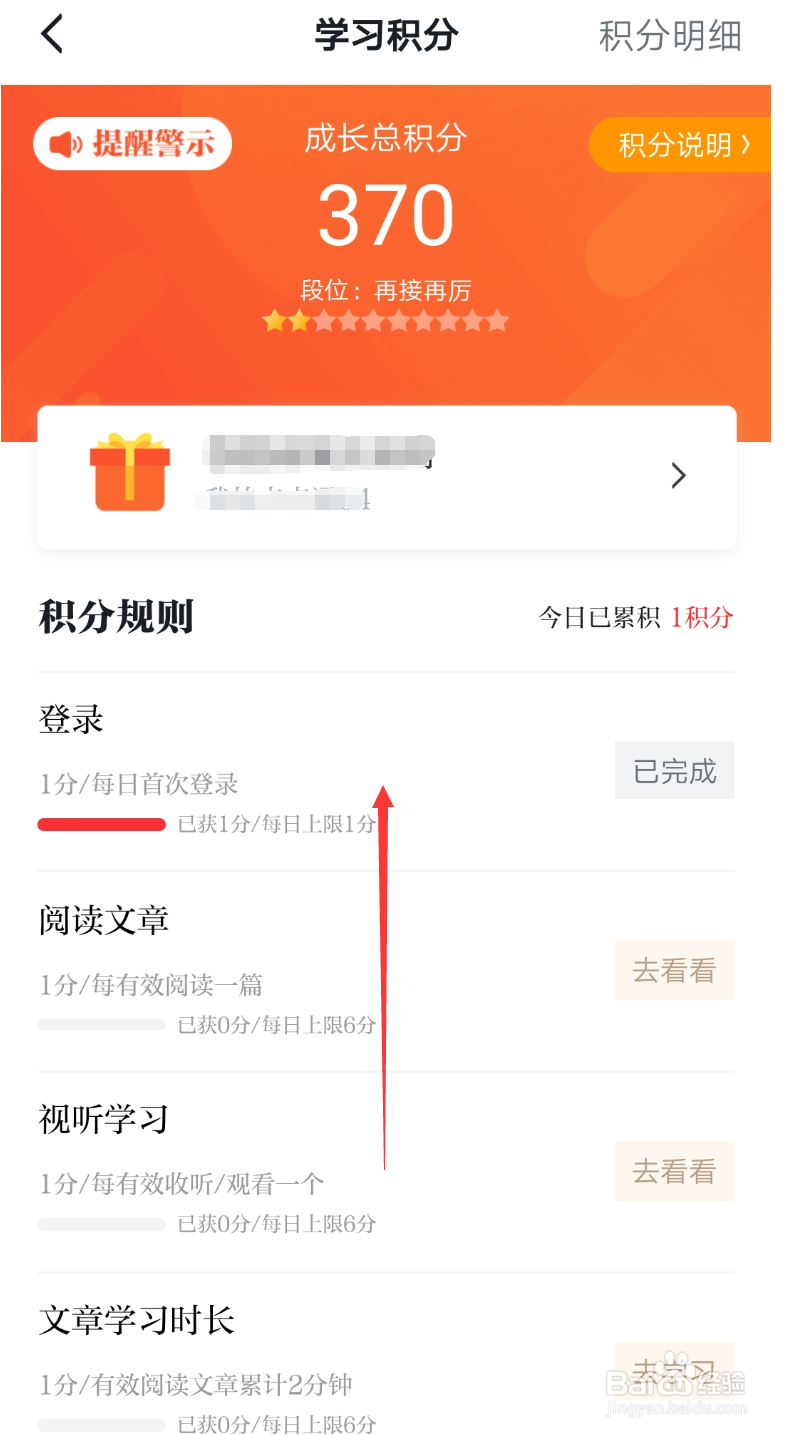Tap 去看看 next to 阅读文章
Image resolution: width=790 pixels, height=1435 pixels.
674,970
